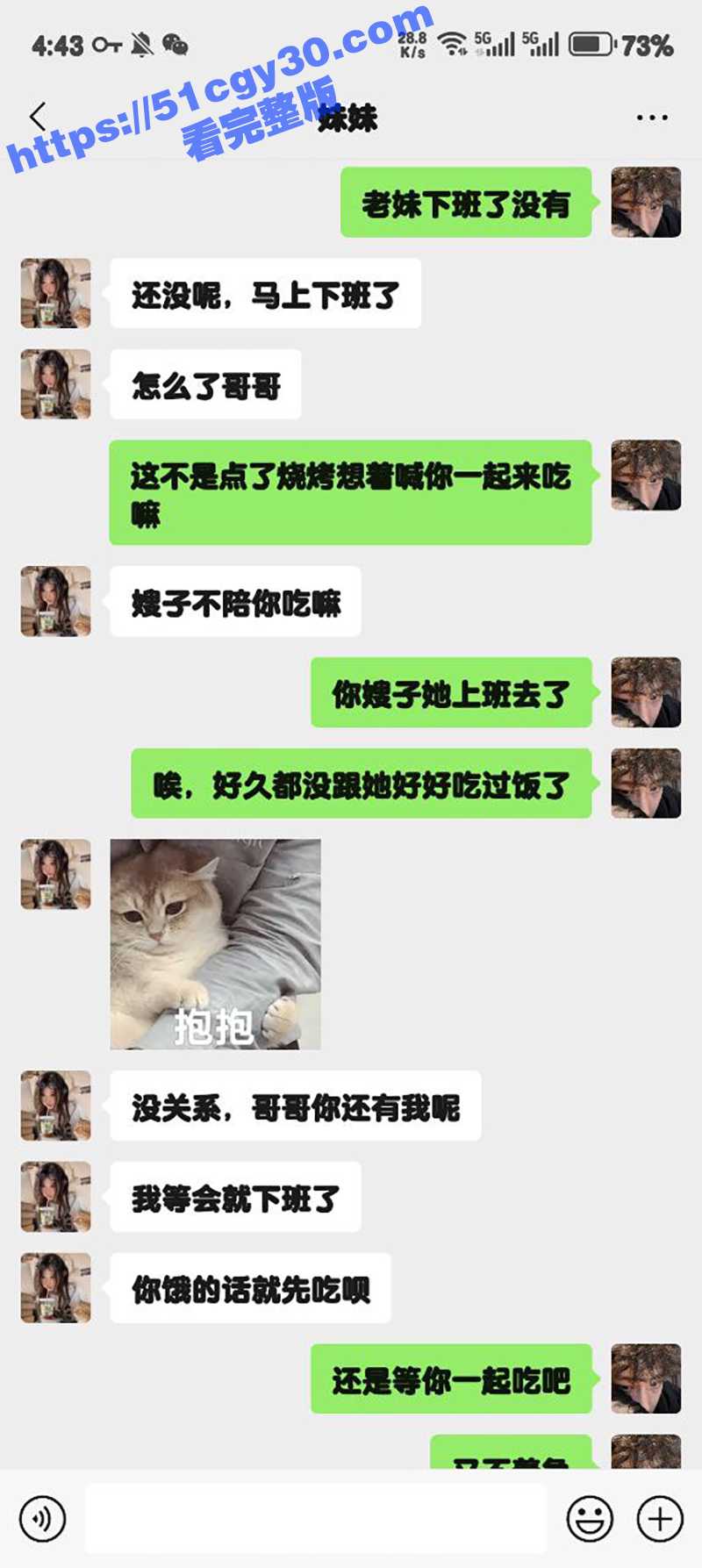The width and height of the screenshot is (702, 1568).
Task: Open the emoji sticker panel
Action: (590, 1518)
